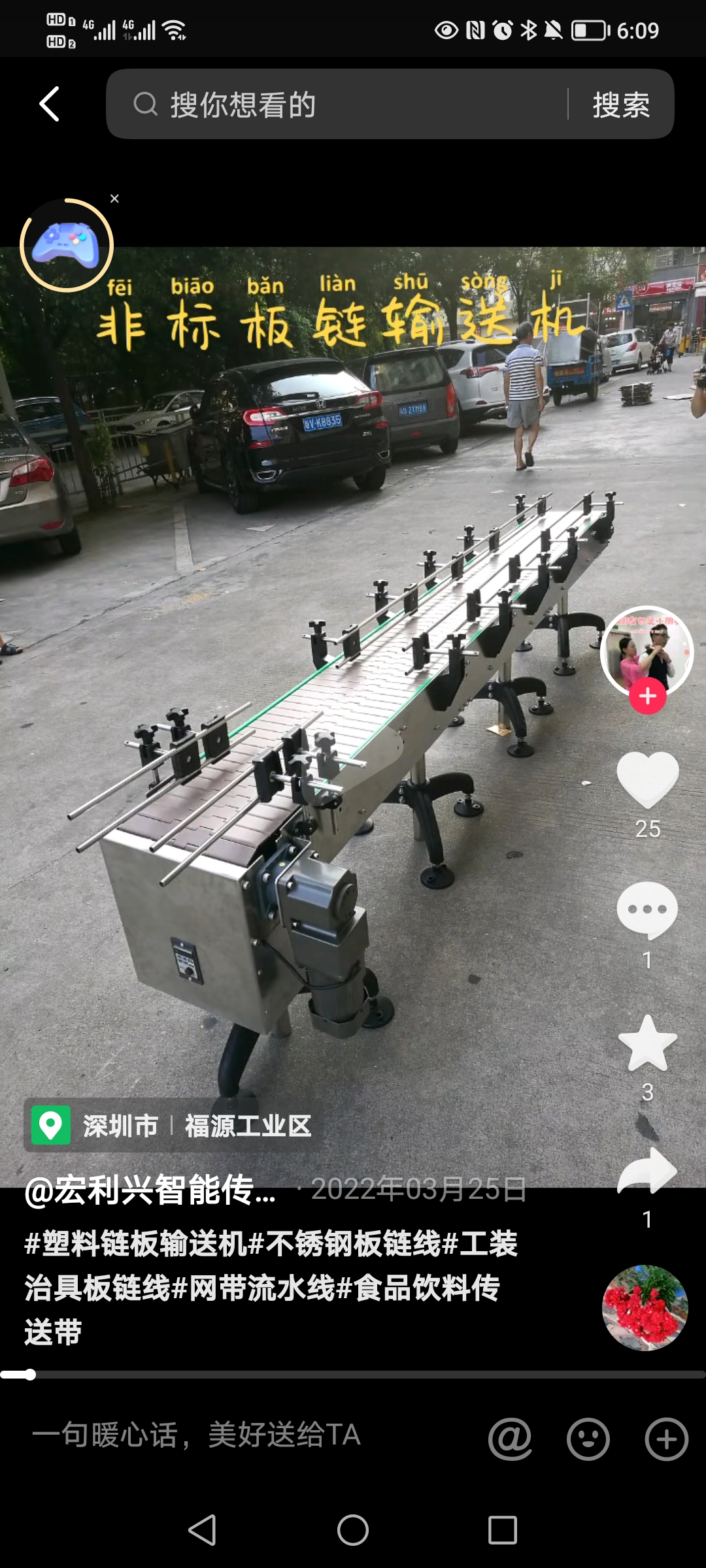Viewport: 706px width, 1568px height.
Task: Open the game controller floating icon
Action: point(66,246)
